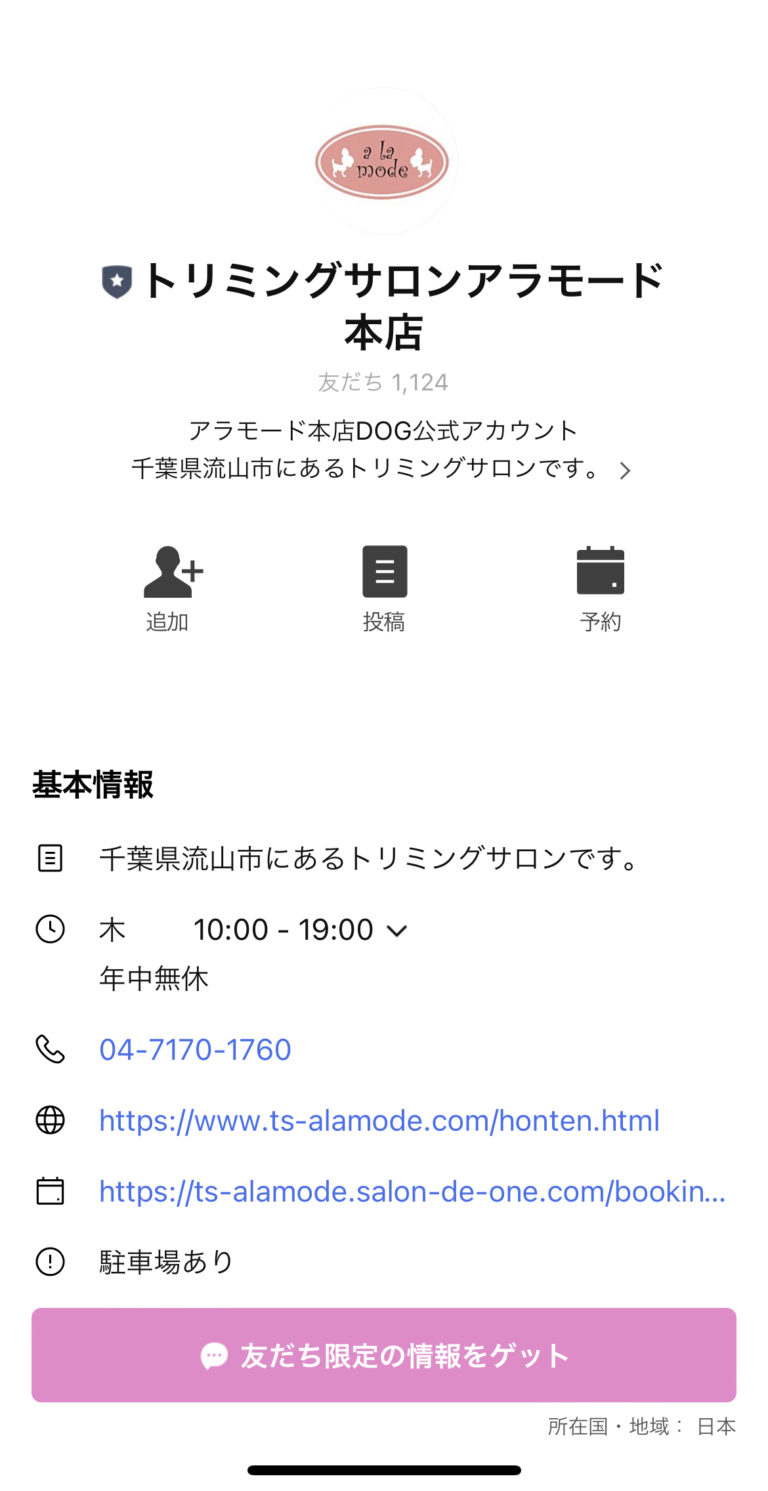
Task: Click the clock icon next to business hours
Action: (49, 929)
